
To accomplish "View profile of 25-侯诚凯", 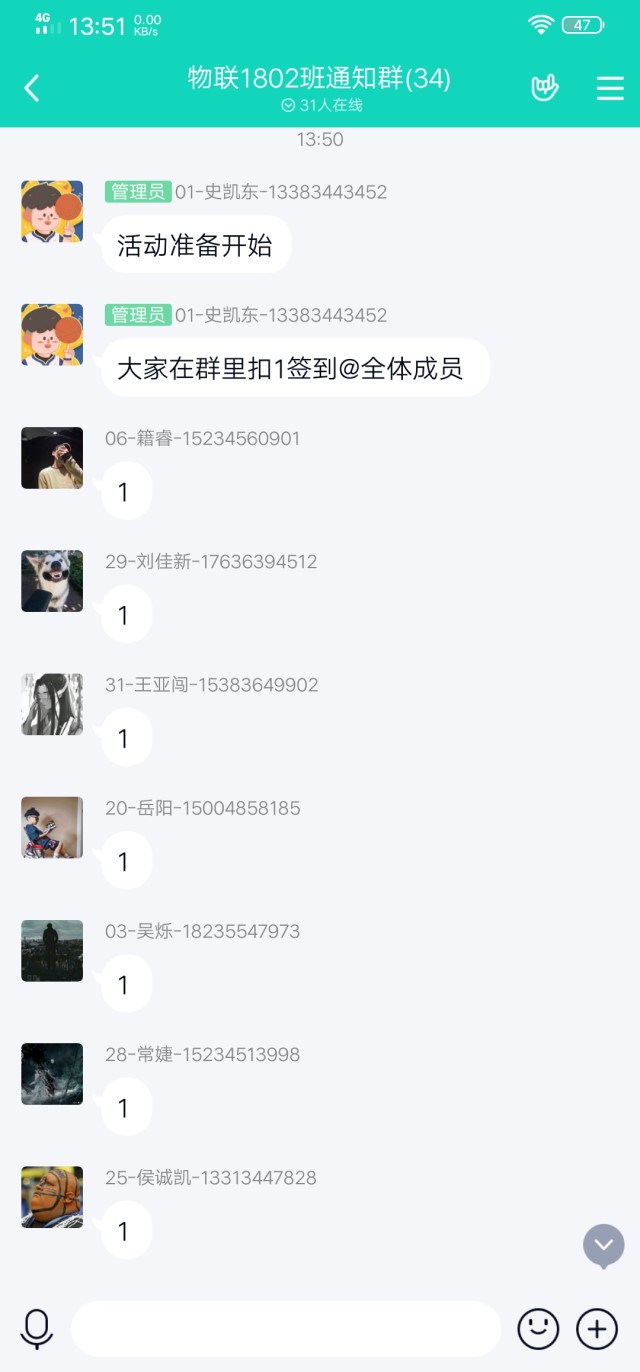I will [52, 1196].
